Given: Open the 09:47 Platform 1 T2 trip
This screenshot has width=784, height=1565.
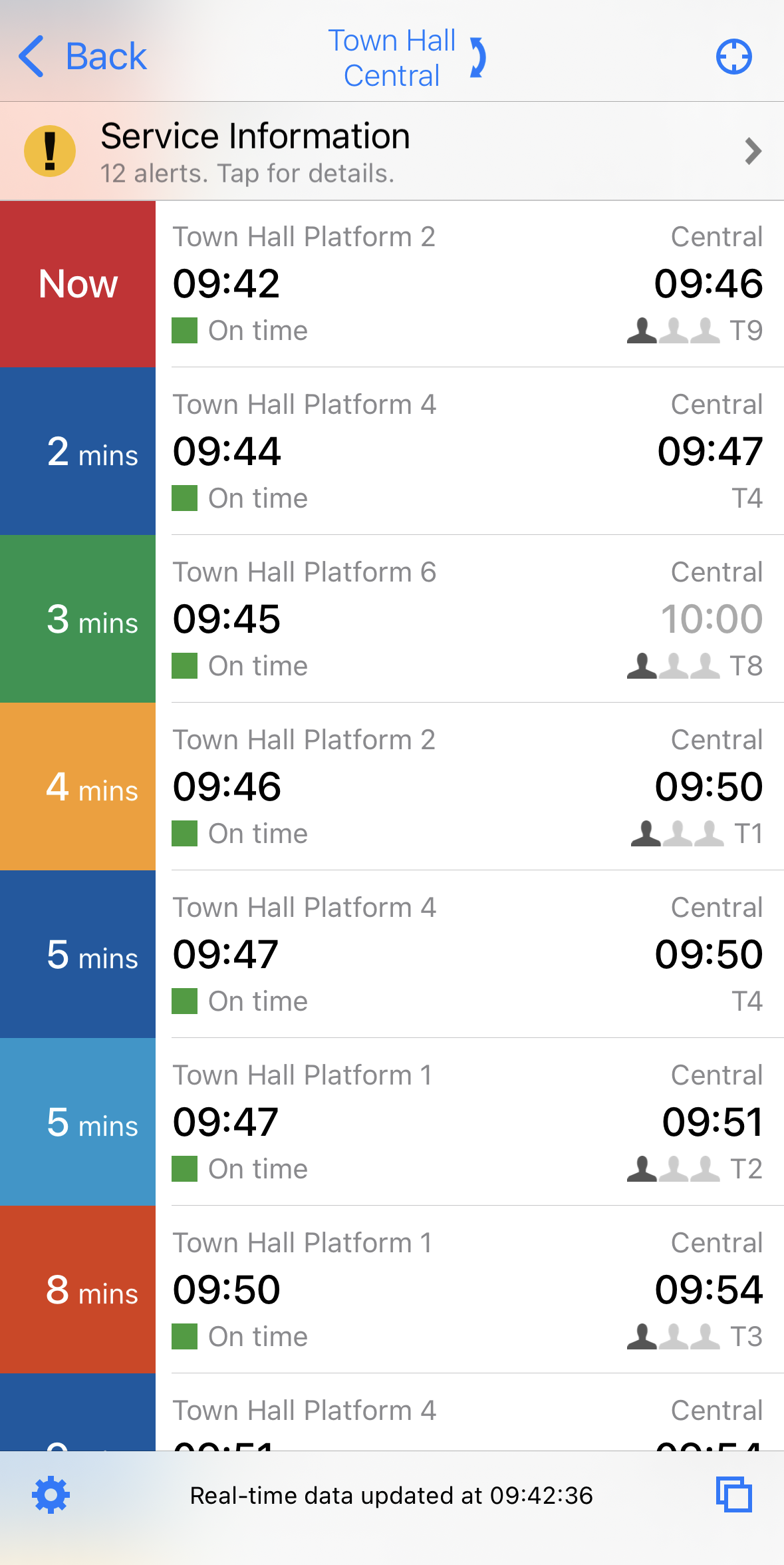Looking at the screenshot, I should 465,1123.
